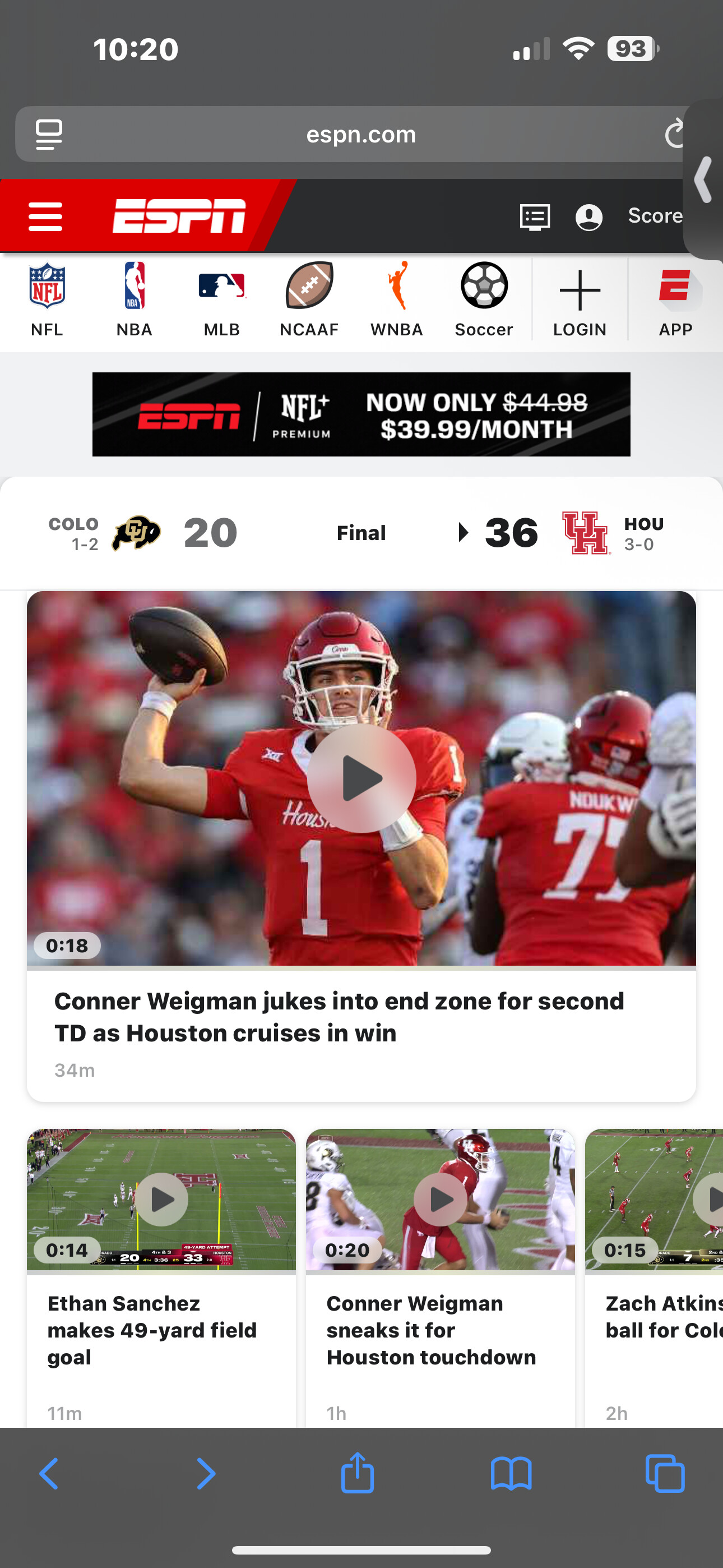The width and height of the screenshot is (723, 1568).
Task: Play the Conner Weigman jukes video
Action: 361,778
